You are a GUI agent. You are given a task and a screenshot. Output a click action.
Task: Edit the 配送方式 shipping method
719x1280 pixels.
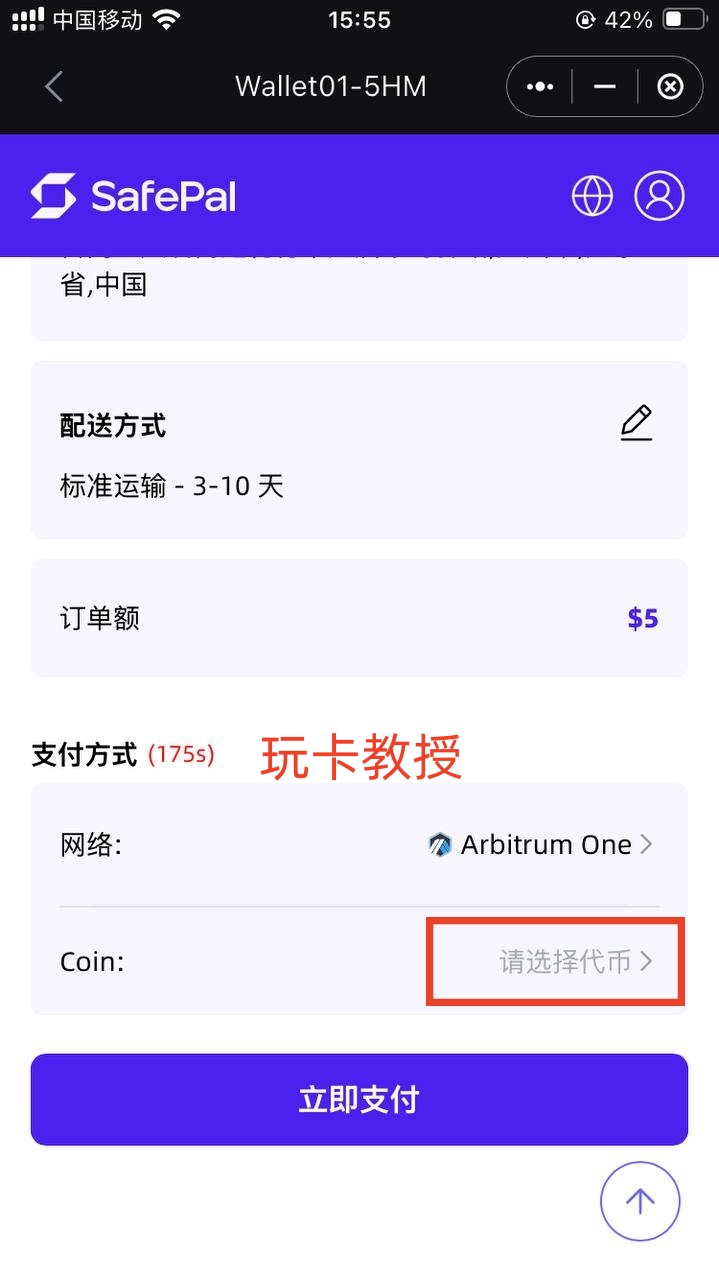click(x=636, y=424)
